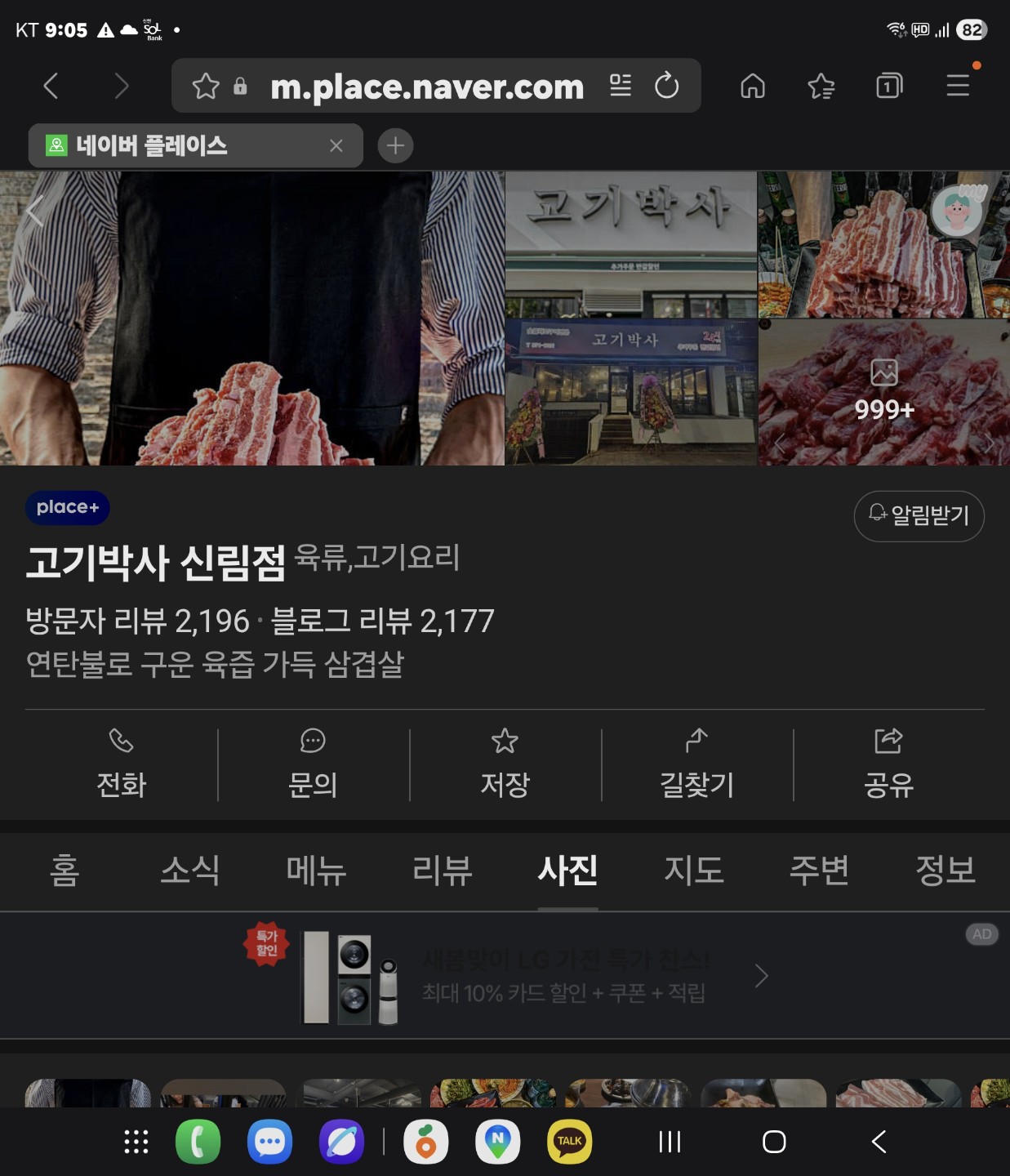Switch to the 주변 tab
Image resolution: width=1010 pixels, height=1176 pixels.
(x=819, y=870)
